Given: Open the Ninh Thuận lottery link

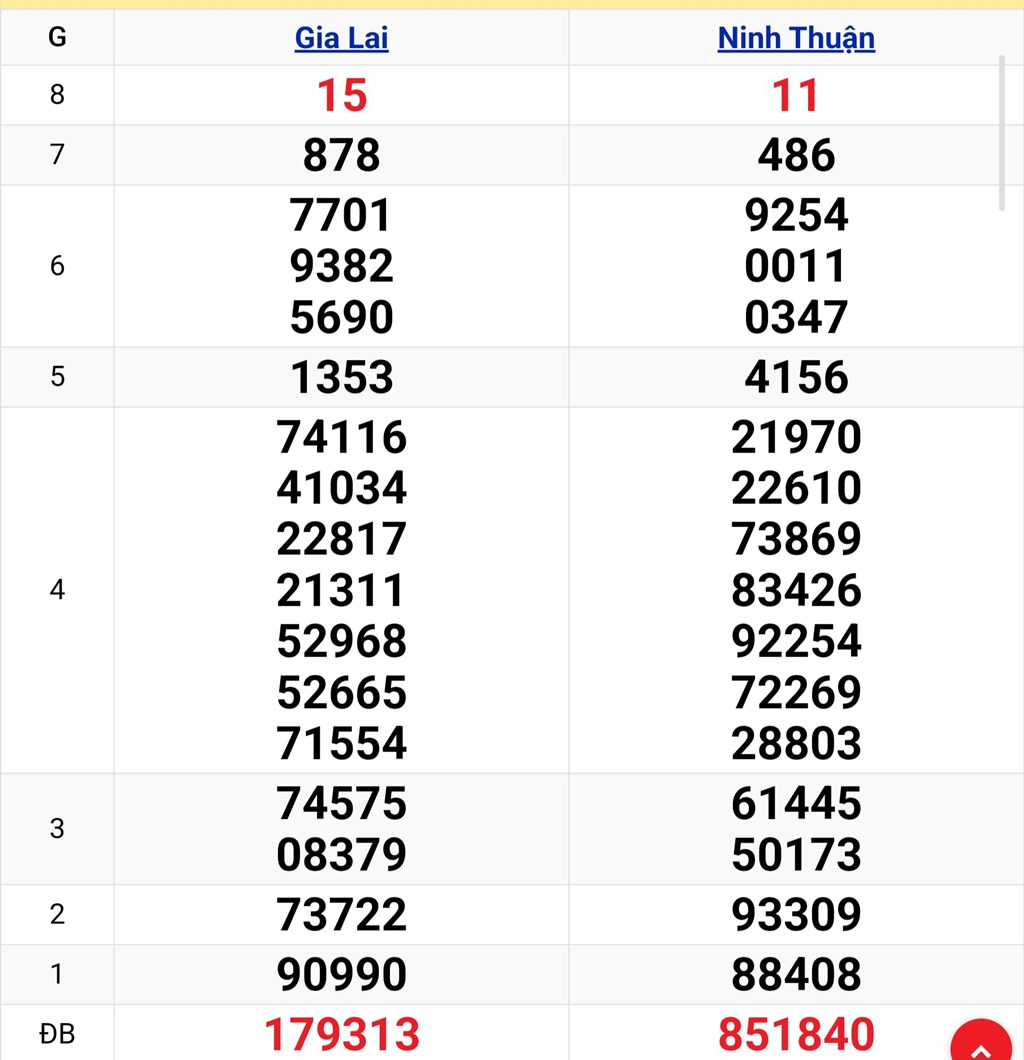Looking at the screenshot, I should (x=796, y=38).
